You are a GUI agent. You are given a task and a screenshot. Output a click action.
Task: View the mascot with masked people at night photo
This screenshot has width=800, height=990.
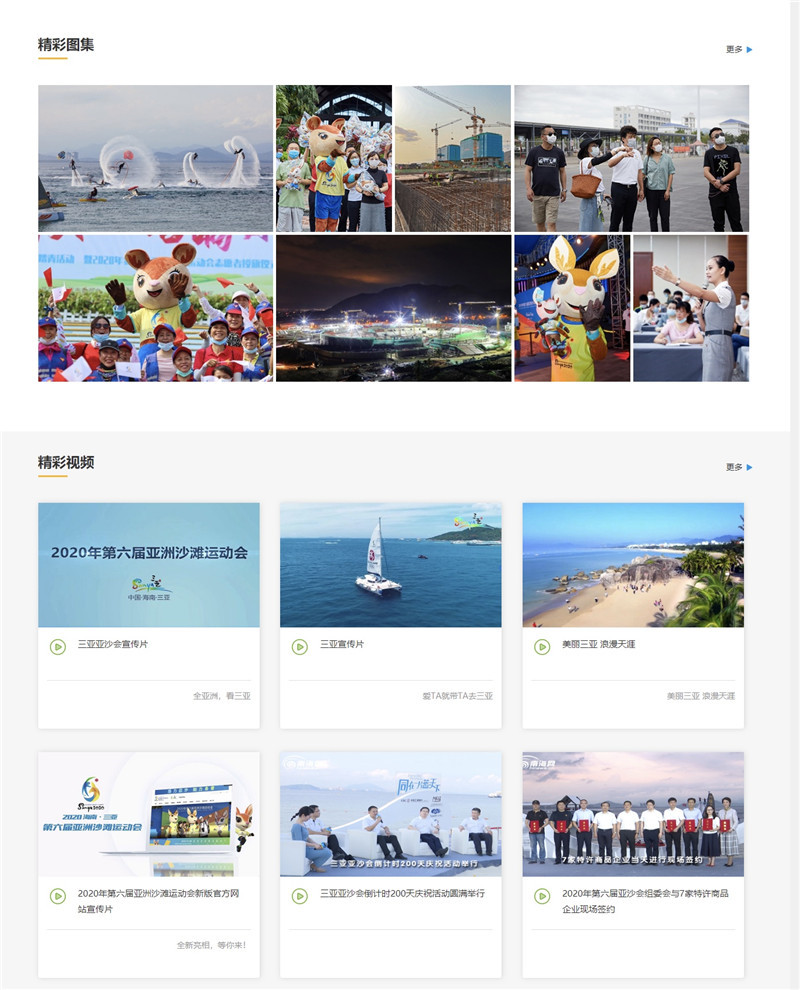point(333,158)
